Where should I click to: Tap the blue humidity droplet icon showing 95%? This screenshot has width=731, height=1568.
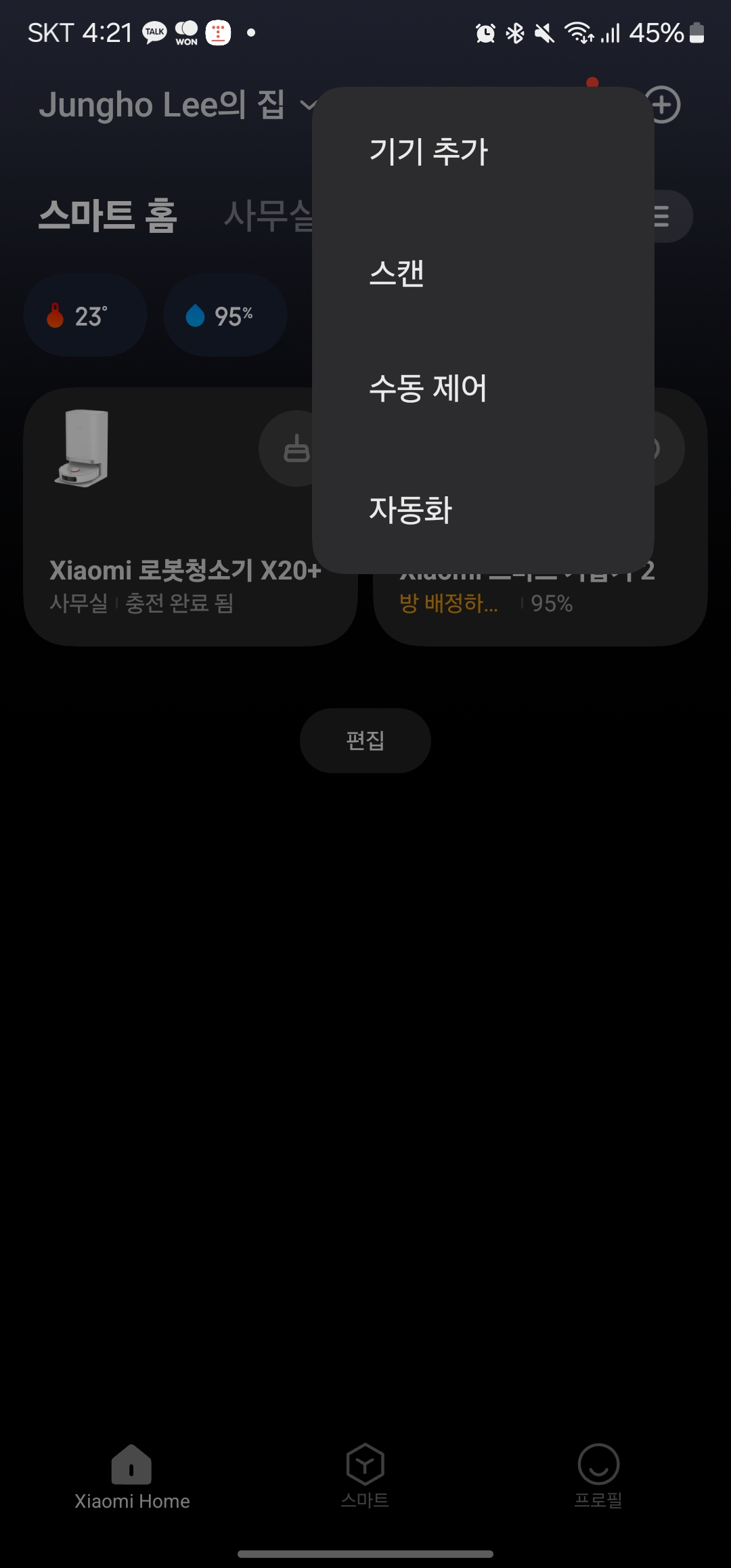196,313
